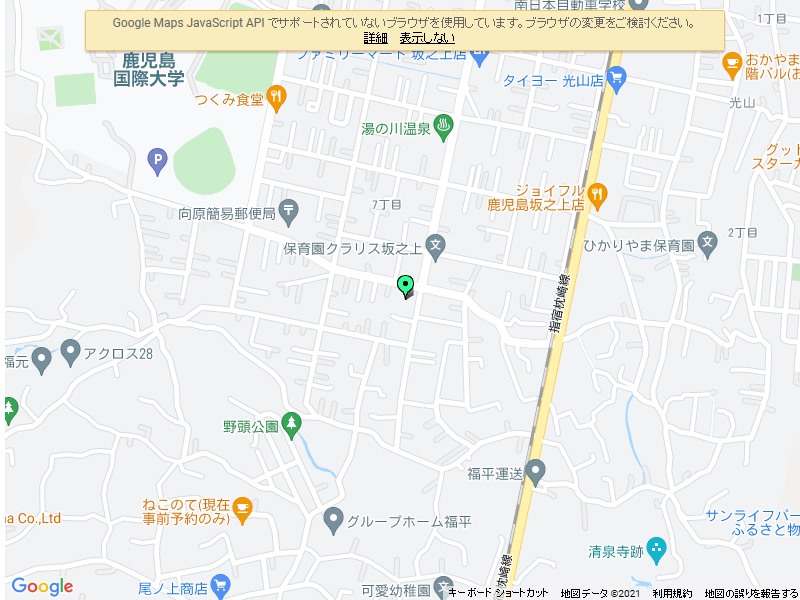Image resolution: width=800 pixels, height=600 pixels.
Task: Select the 清泉寺跡 landmark marker
Action: (656, 548)
